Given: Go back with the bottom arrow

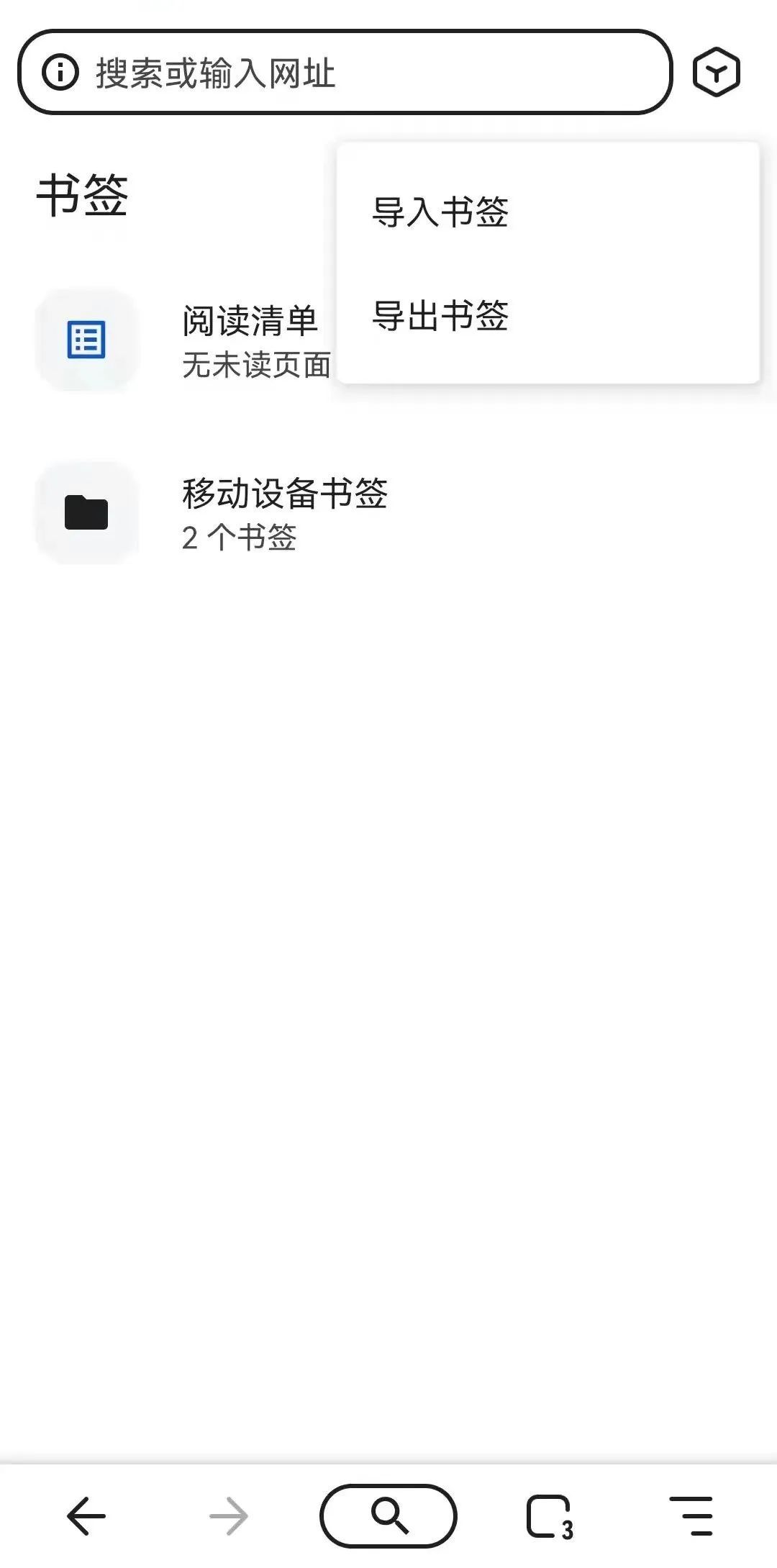Looking at the screenshot, I should click(x=86, y=1516).
